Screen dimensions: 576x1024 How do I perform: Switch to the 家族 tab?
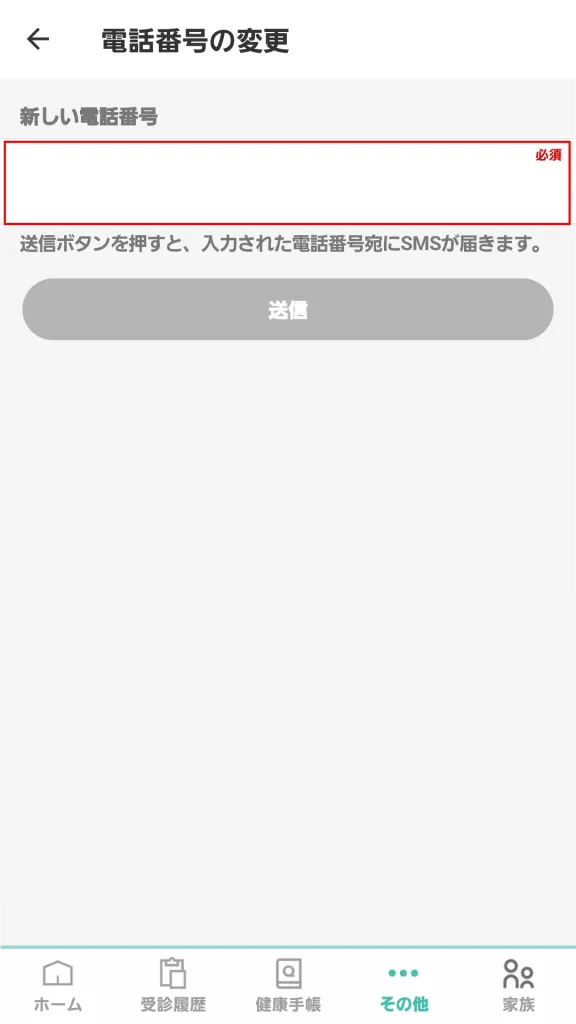[519, 985]
